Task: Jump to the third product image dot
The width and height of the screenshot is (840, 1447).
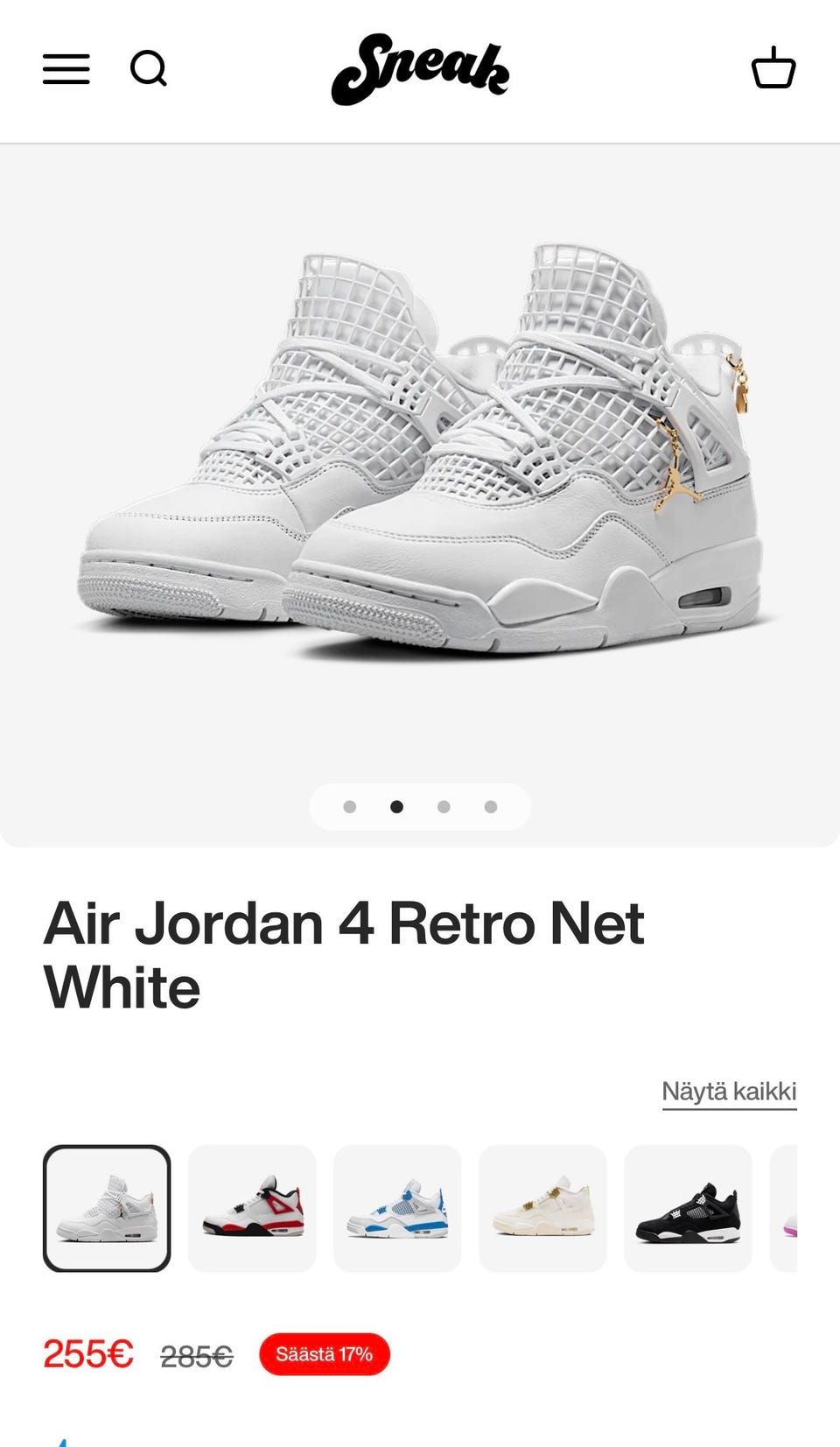Action: tap(444, 807)
